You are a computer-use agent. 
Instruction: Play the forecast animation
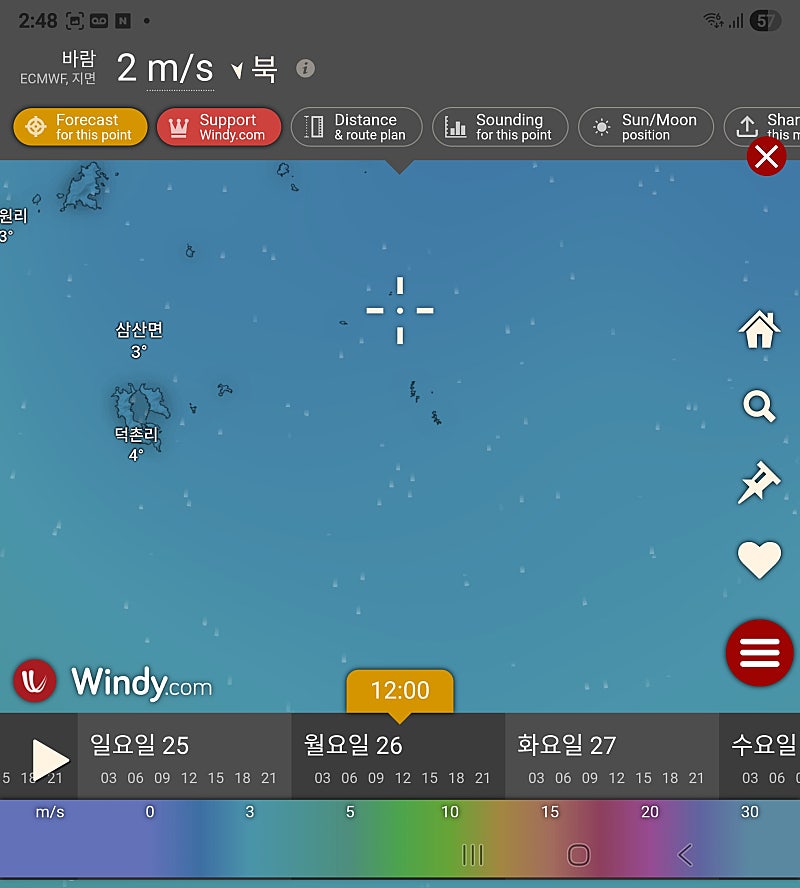click(48, 759)
